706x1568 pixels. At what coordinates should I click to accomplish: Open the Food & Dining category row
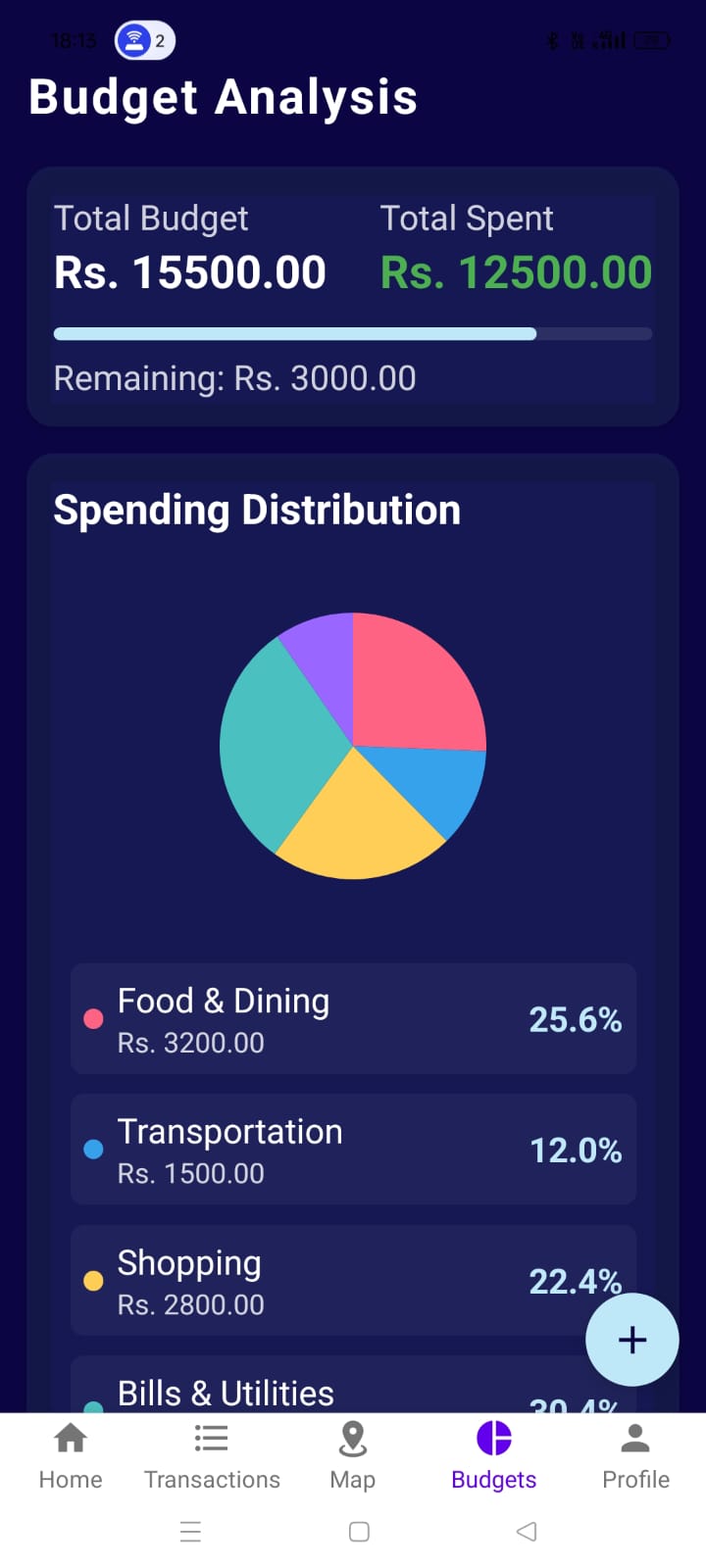(353, 1019)
